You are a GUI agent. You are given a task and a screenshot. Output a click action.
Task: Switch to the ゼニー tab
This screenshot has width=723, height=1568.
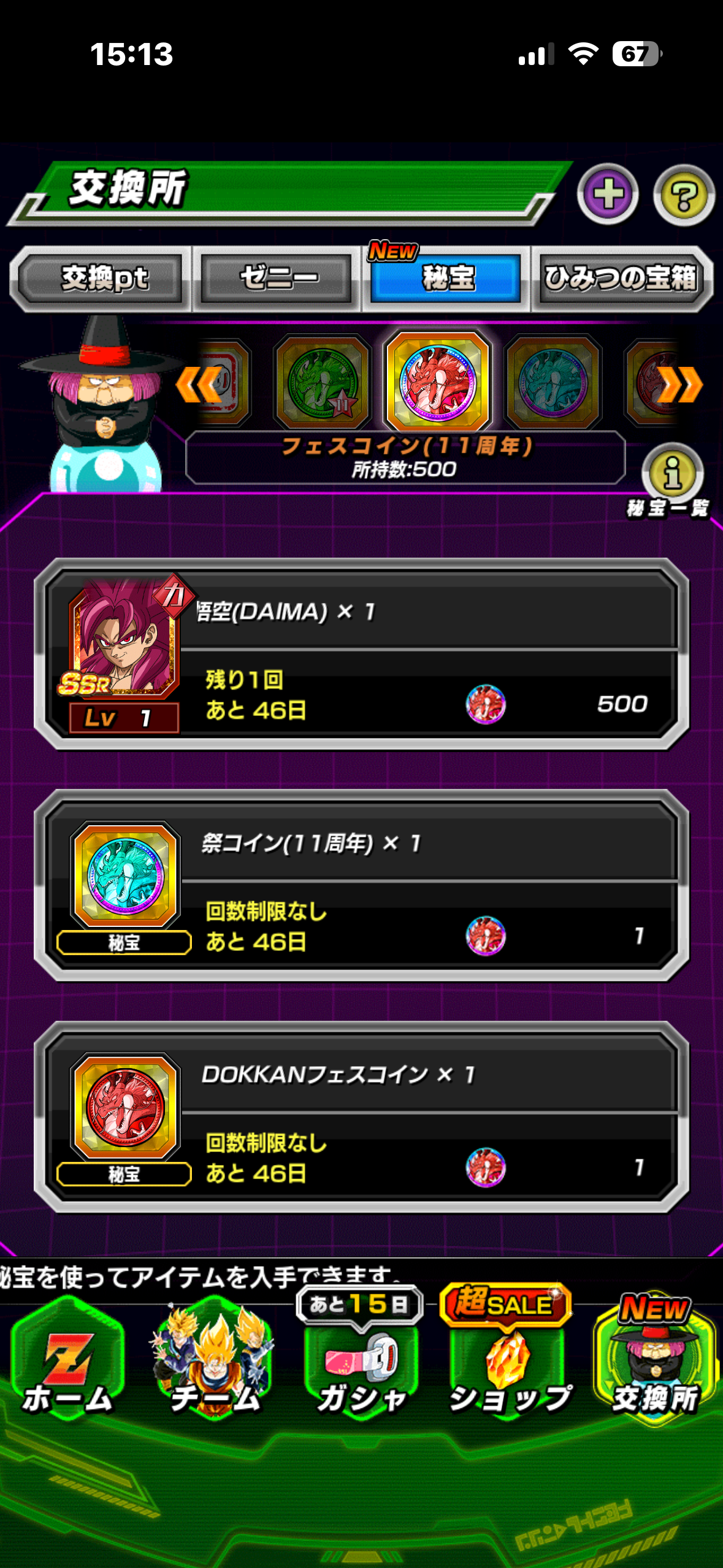tap(278, 279)
